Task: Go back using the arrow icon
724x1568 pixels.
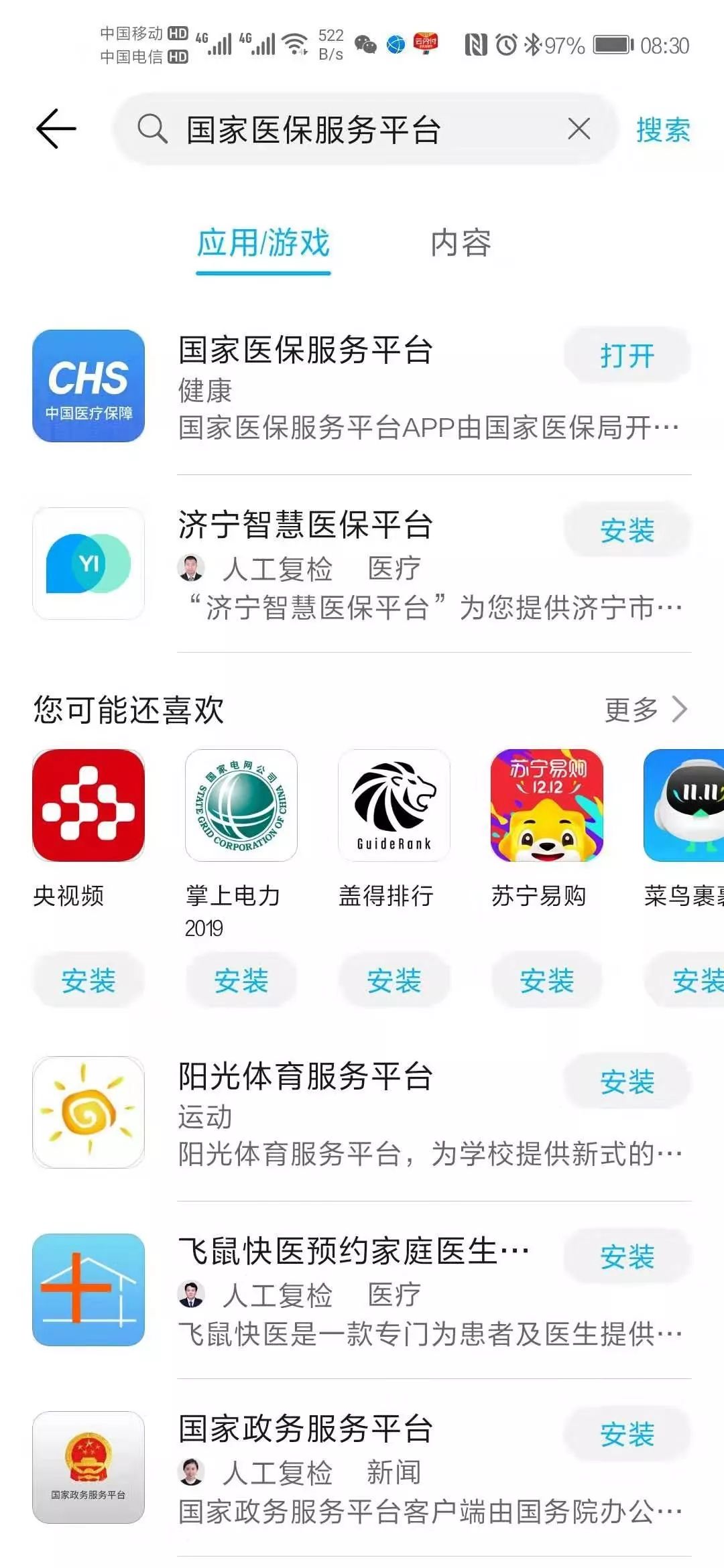Action: point(56,129)
